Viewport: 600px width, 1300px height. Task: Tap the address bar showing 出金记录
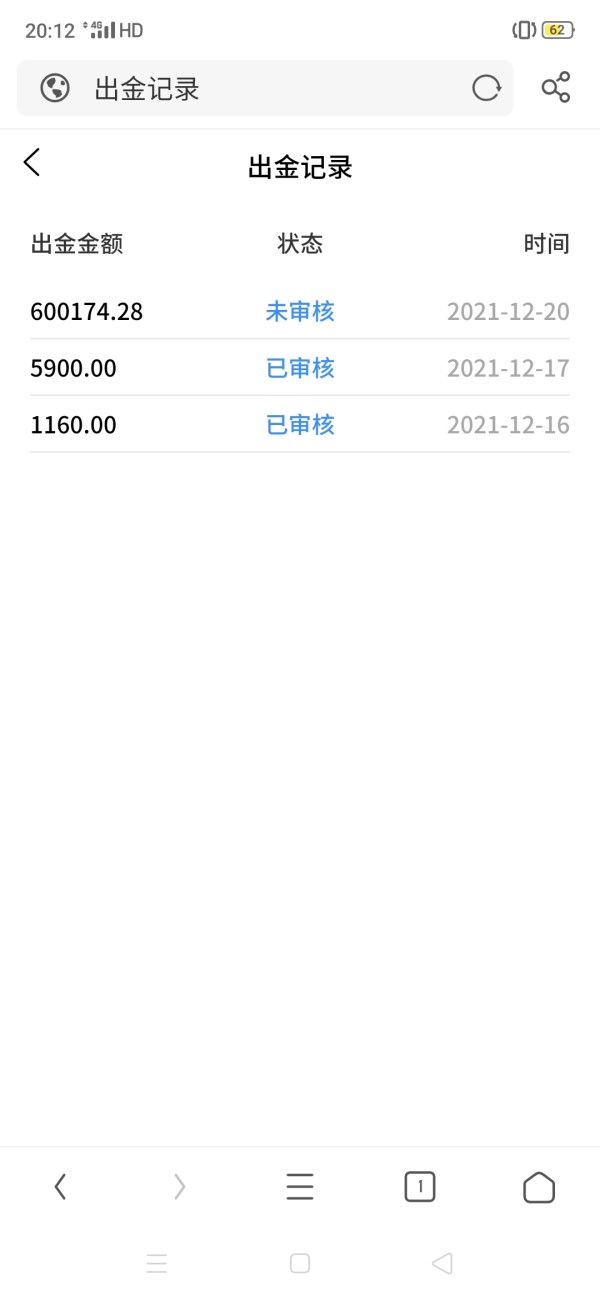click(x=265, y=88)
